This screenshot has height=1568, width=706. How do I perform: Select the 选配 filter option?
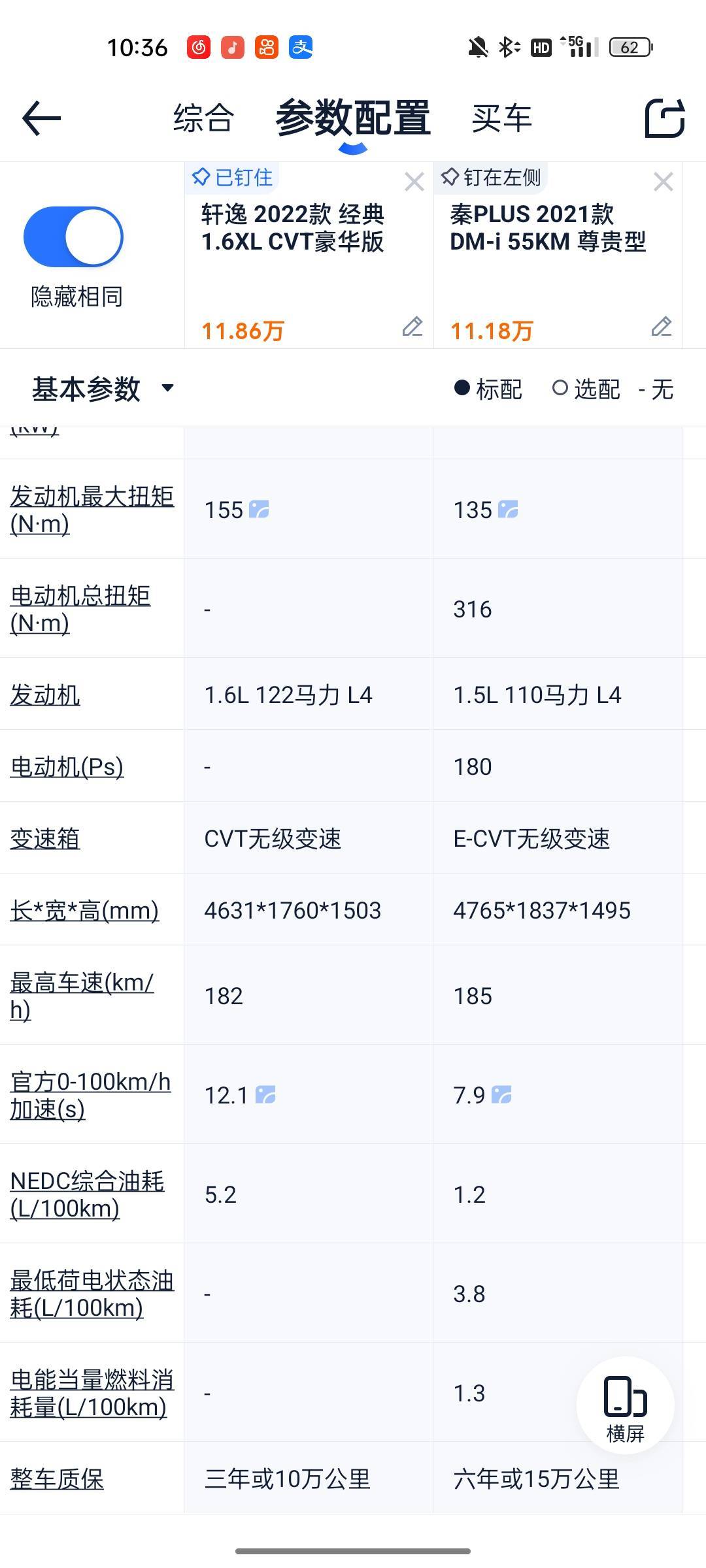pyautogui.click(x=590, y=389)
